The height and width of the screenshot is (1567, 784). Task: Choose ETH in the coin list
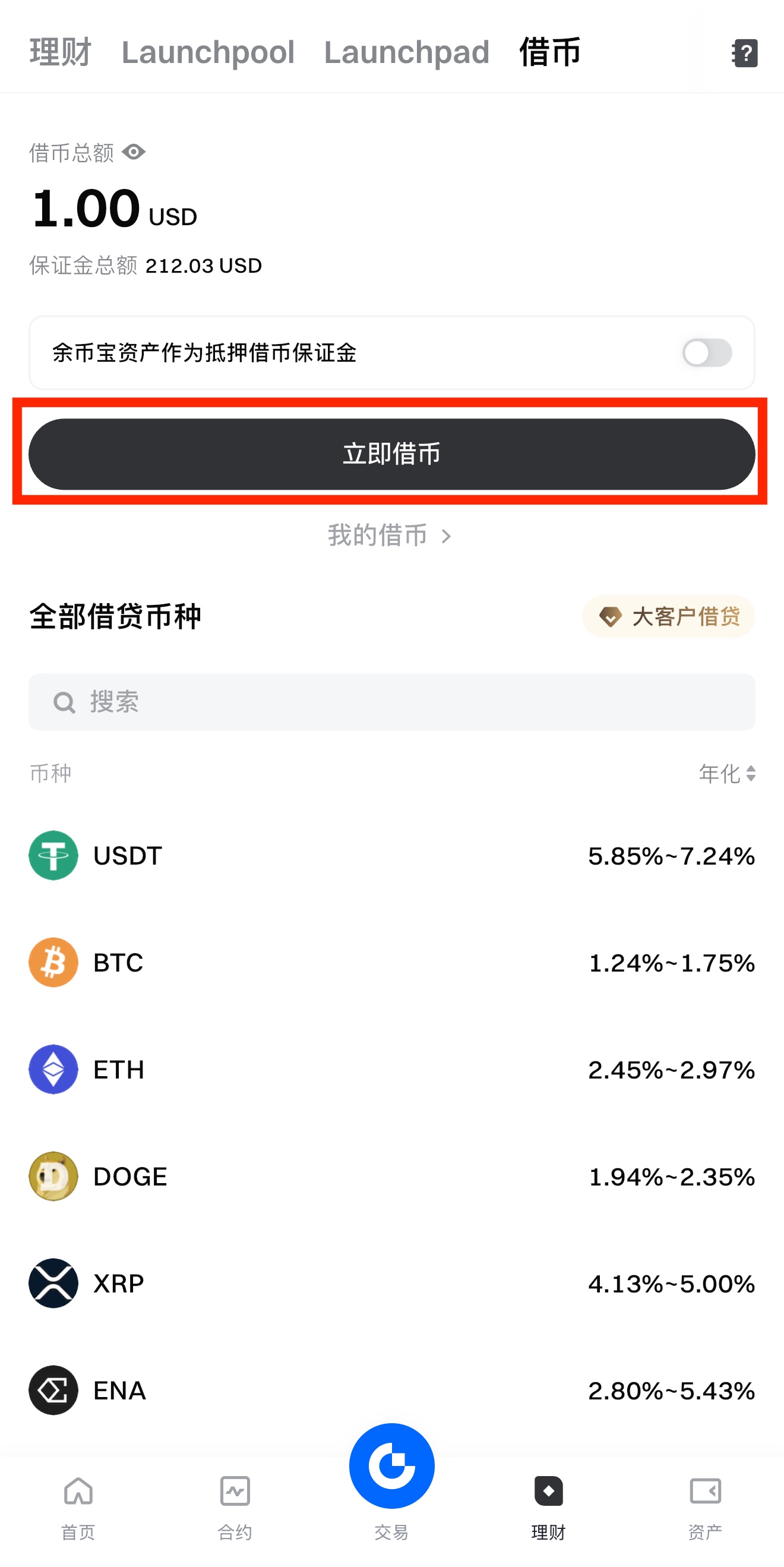coord(391,1070)
